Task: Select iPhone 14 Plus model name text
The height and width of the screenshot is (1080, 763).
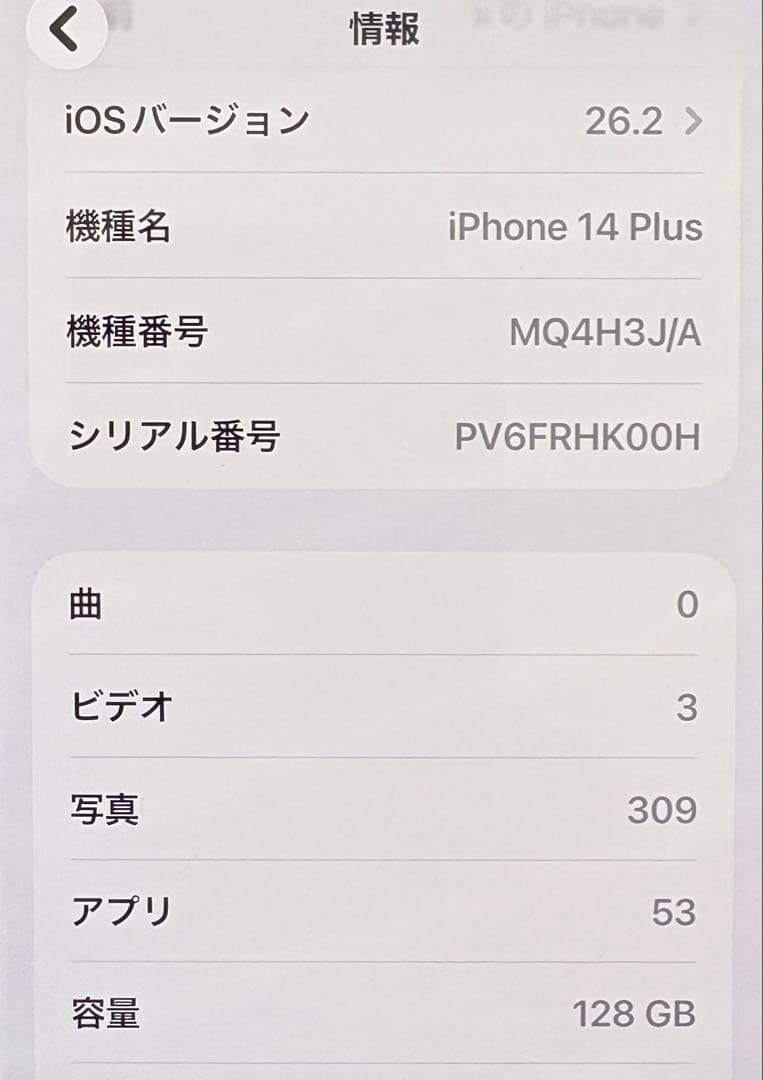Action: click(576, 227)
